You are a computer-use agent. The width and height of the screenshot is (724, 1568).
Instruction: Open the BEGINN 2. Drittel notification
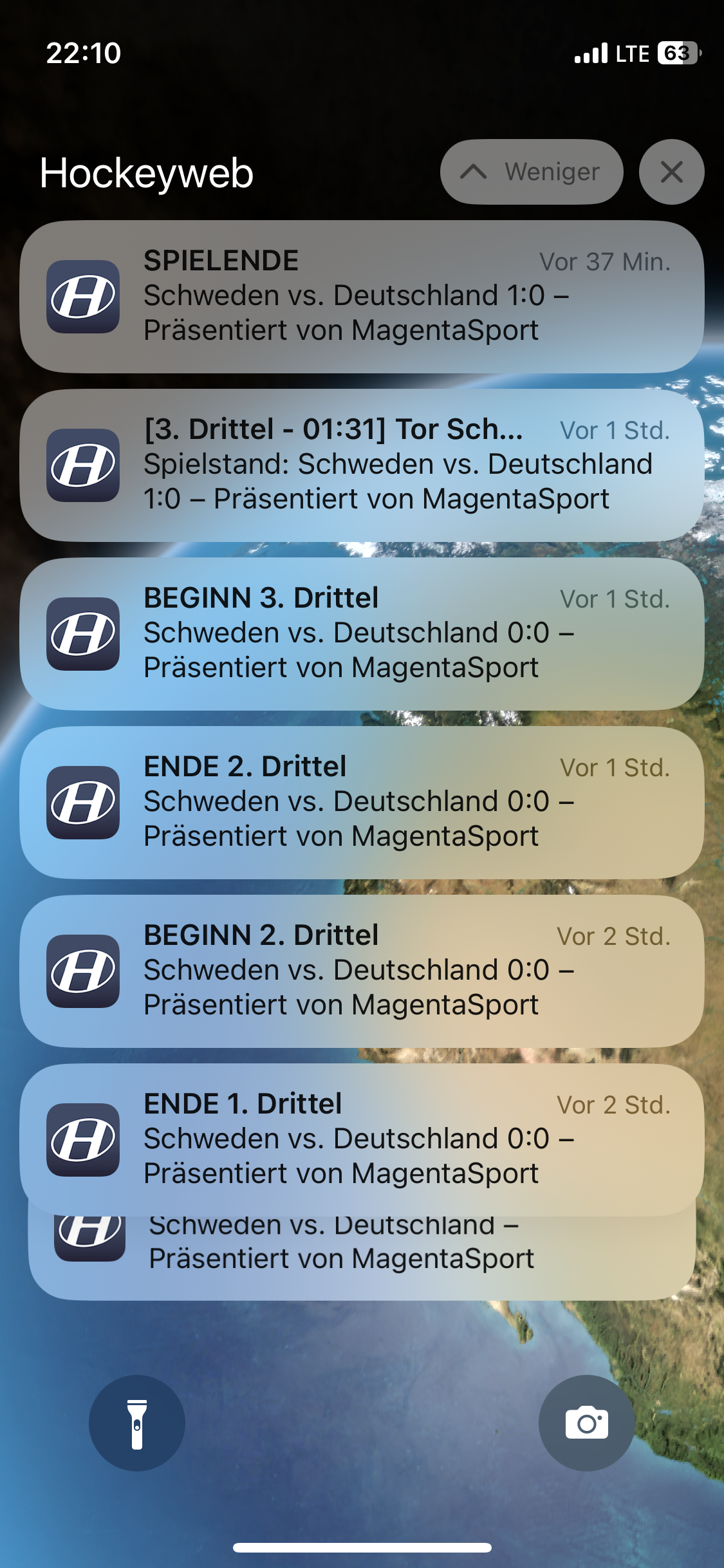(362, 971)
